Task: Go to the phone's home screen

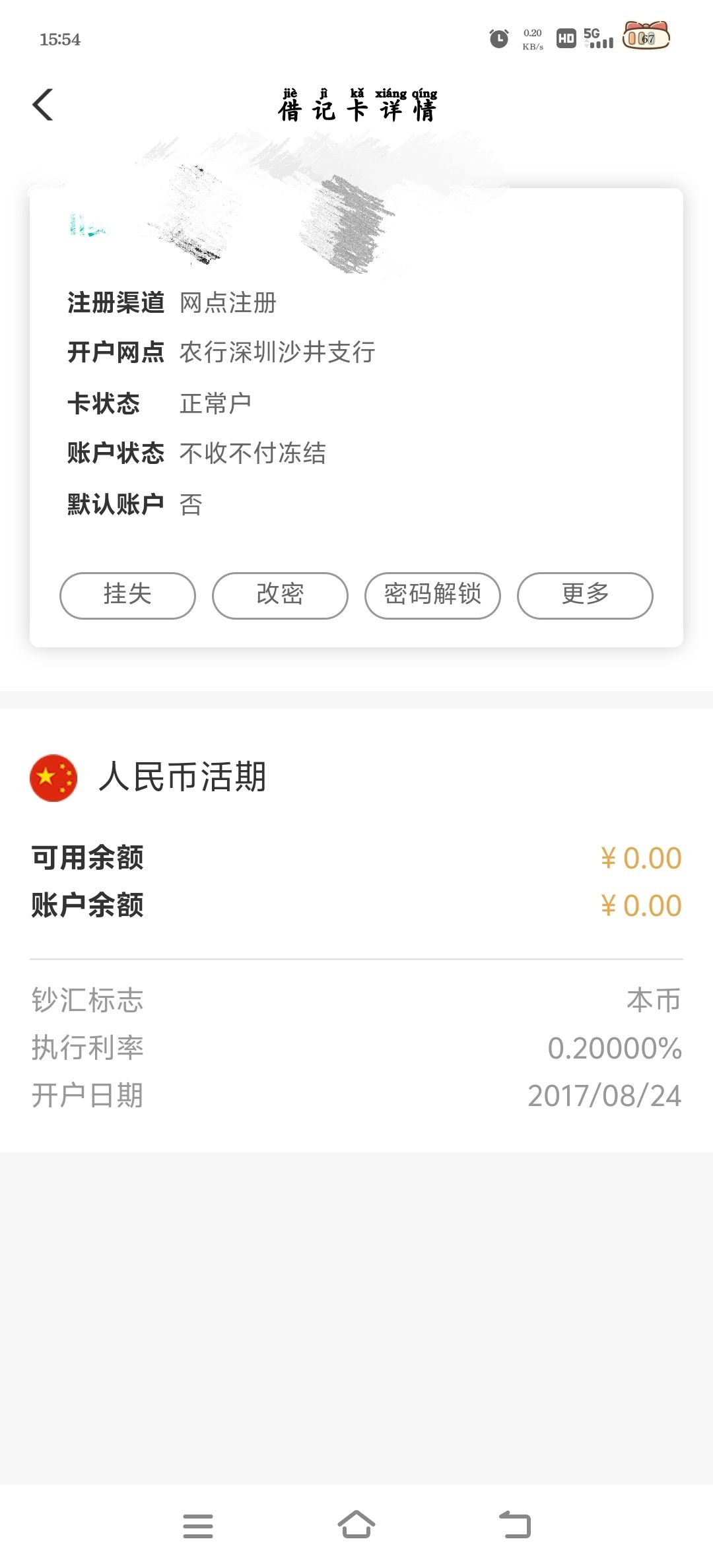Action: [x=356, y=1525]
